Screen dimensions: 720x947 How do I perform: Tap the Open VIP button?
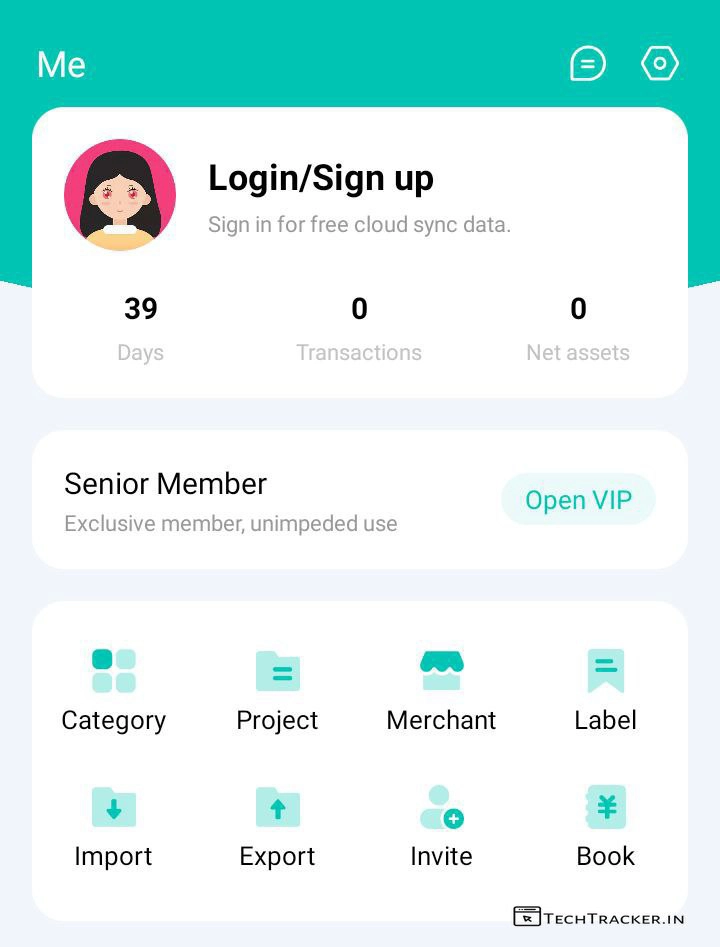578,500
